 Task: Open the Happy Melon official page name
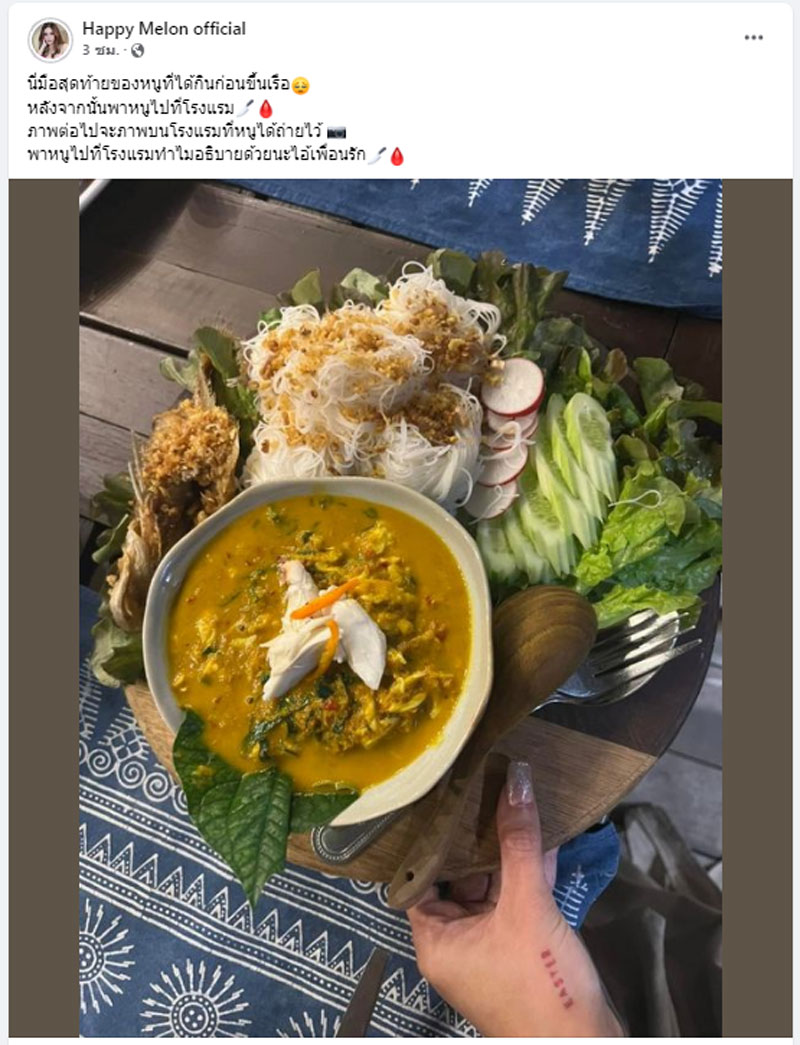163,28
